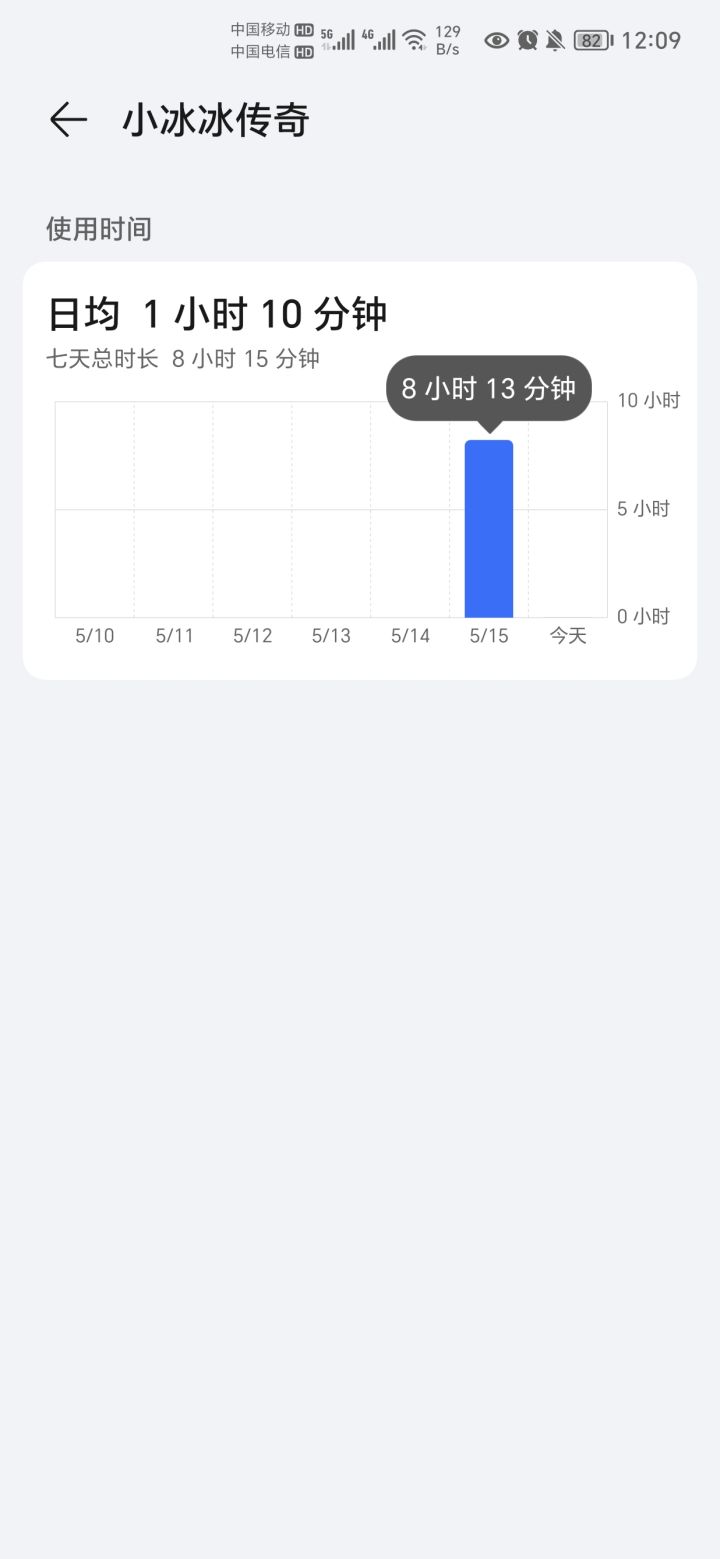Go back using the arrow icon
Screen dimensions: 720x1559
[x=68, y=120]
